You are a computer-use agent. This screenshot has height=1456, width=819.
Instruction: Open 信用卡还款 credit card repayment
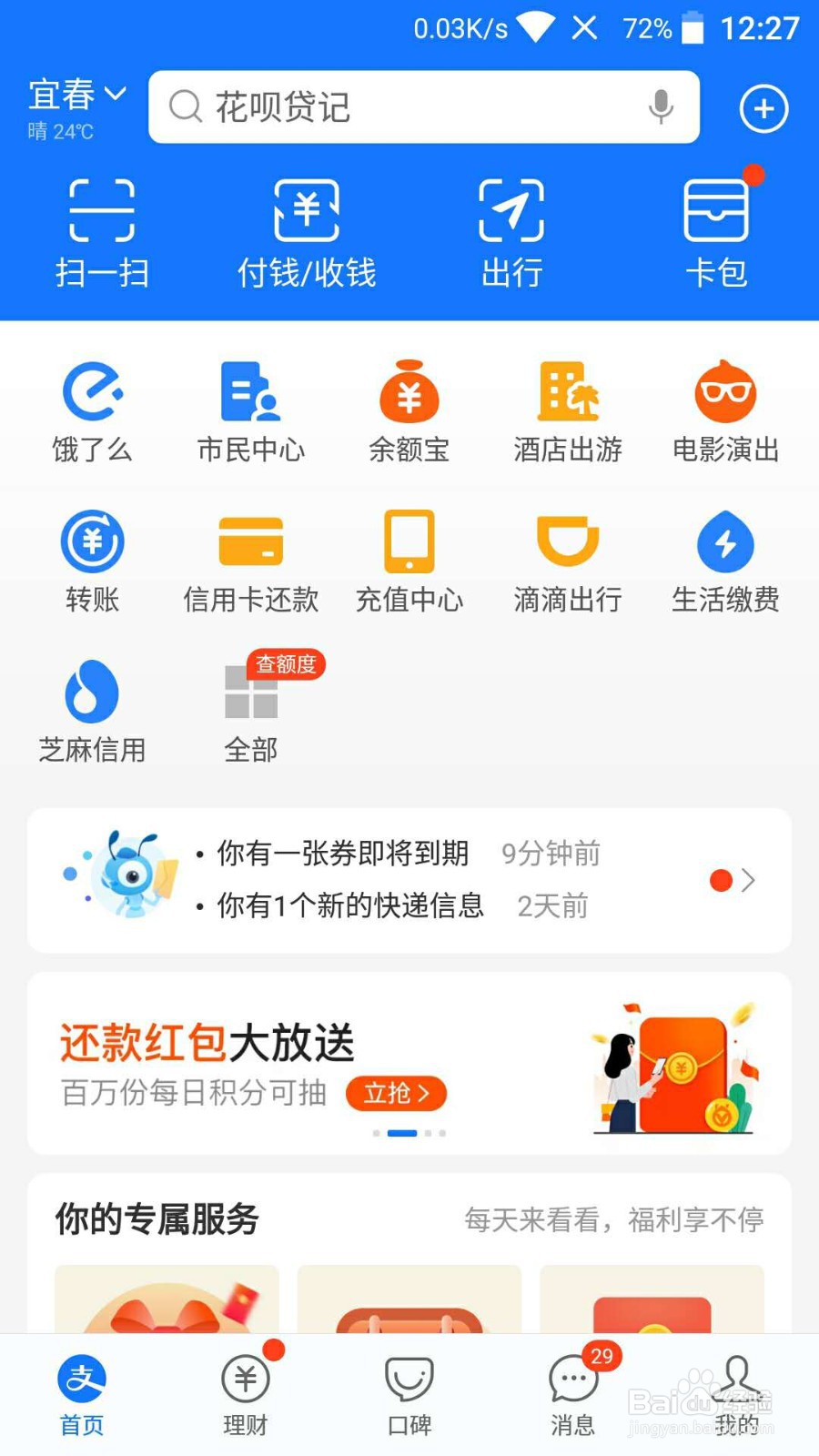tap(250, 560)
